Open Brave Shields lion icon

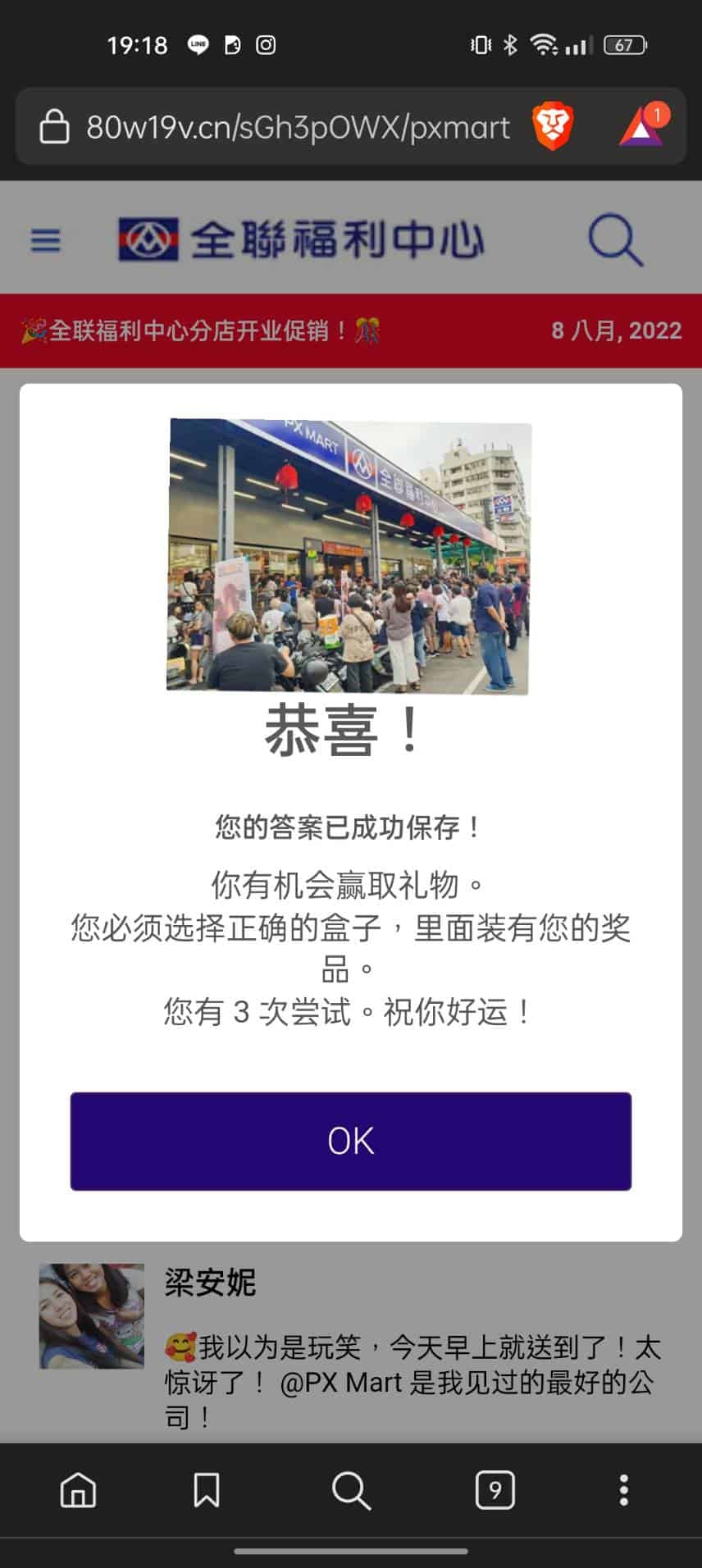click(552, 127)
